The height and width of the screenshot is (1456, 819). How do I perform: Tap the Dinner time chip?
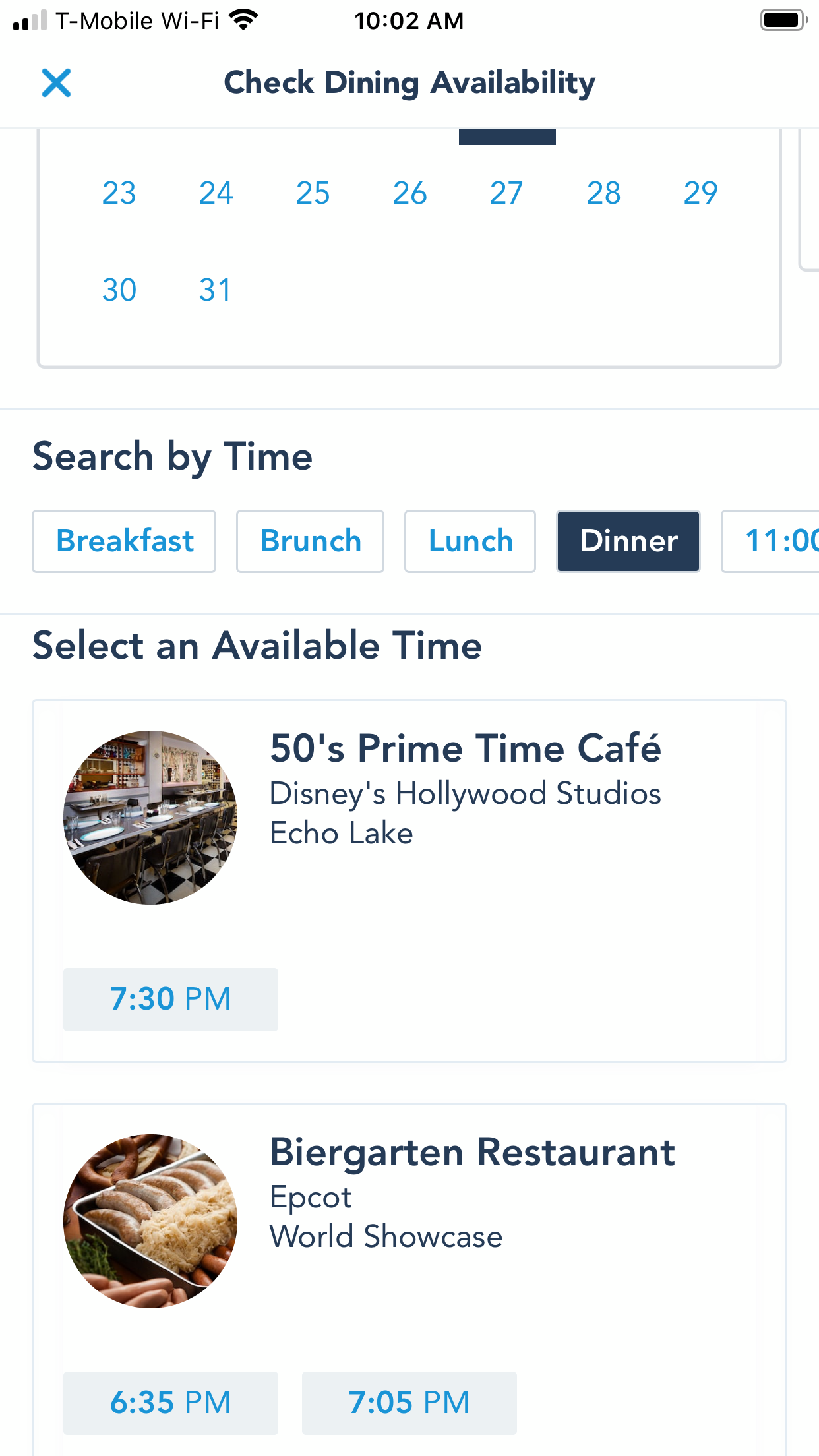pyautogui.click(x=628, y=541)
